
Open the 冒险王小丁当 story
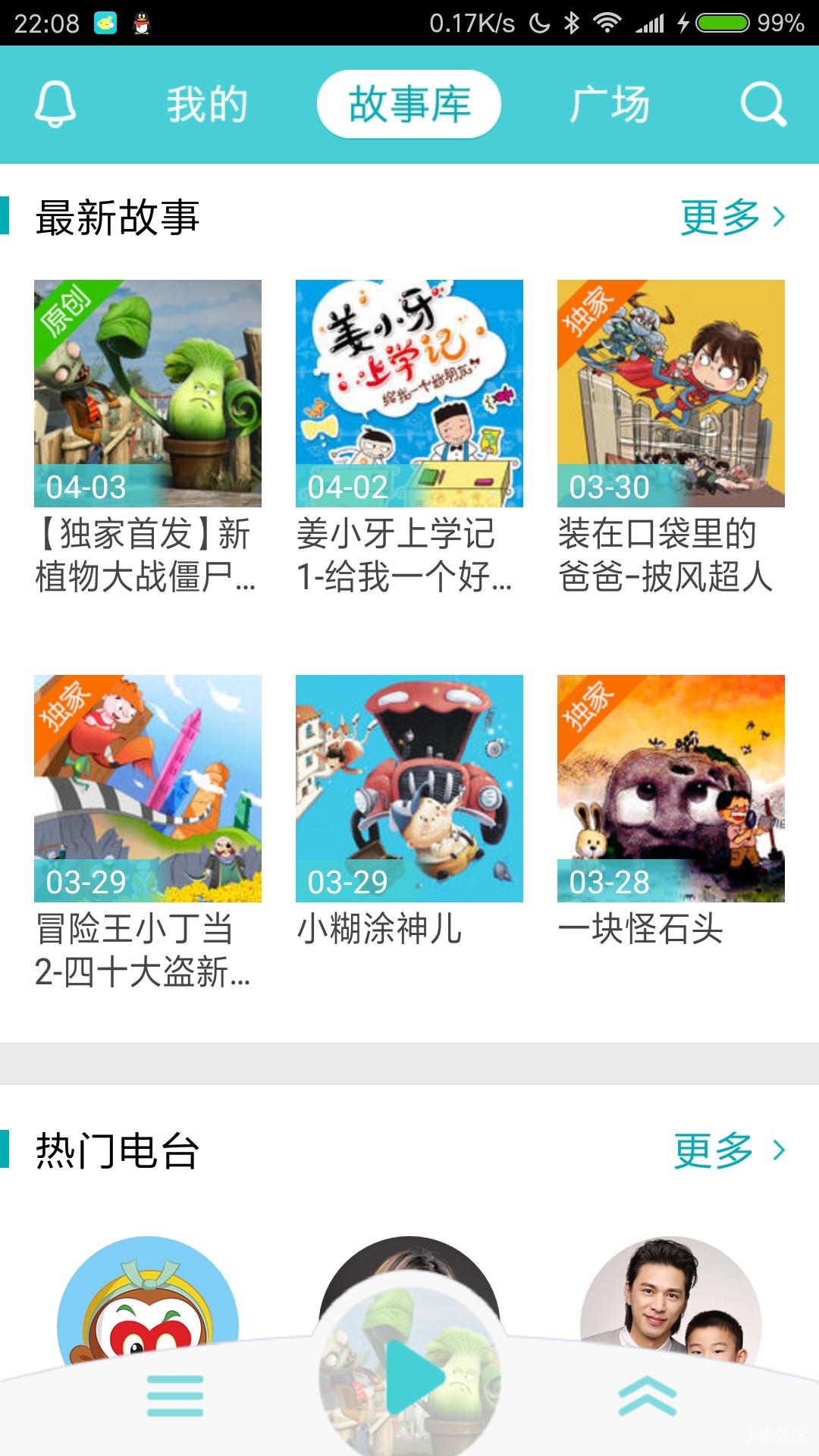[148, 833]
